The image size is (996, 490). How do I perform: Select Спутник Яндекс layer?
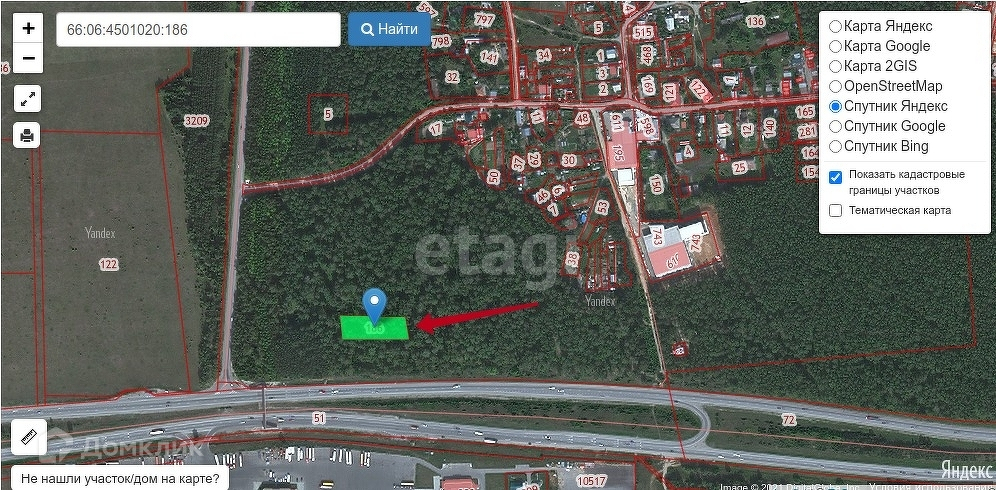(835, 106)
